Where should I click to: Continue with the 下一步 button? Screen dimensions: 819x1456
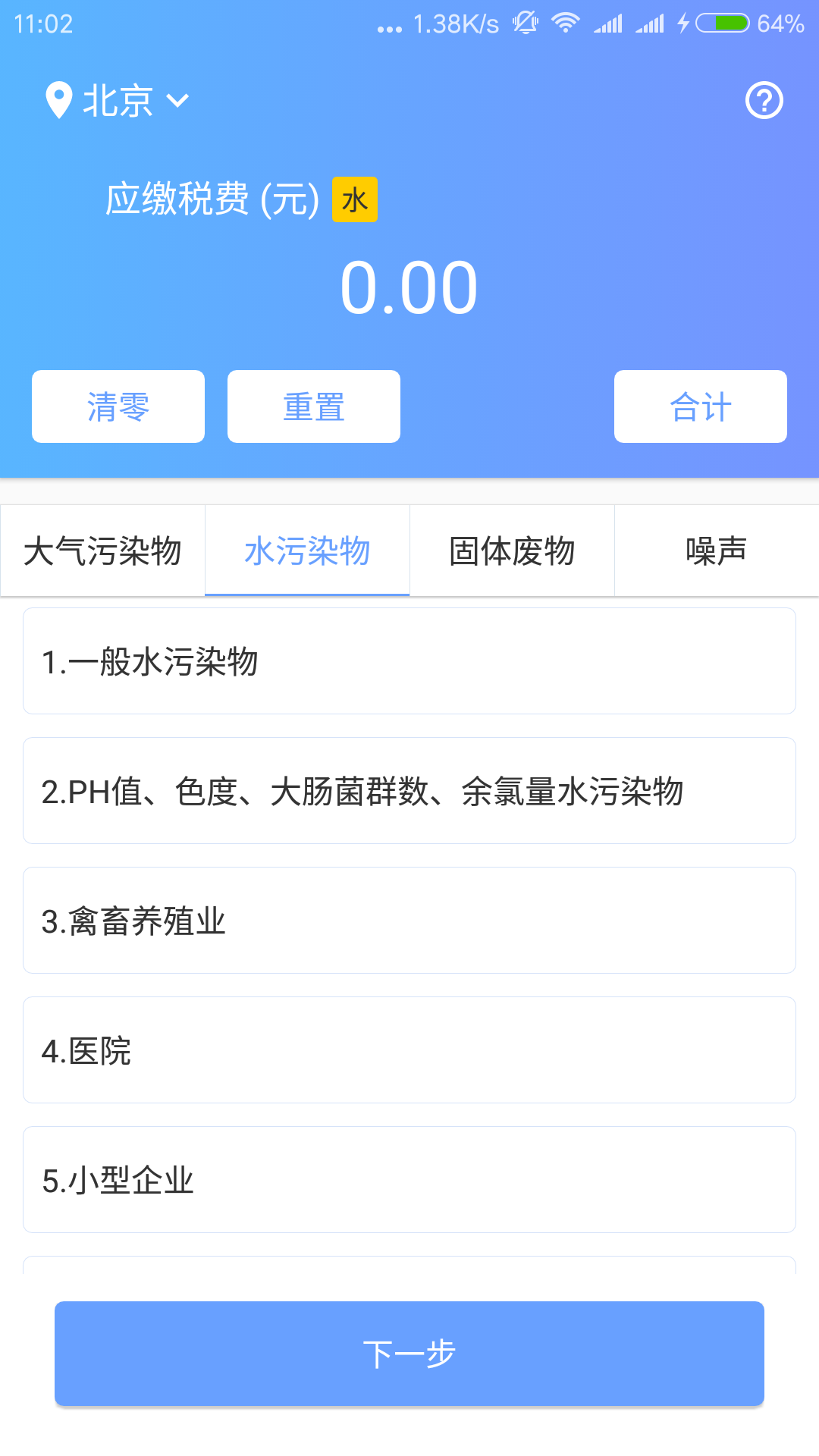pyautogui.click(x=409, y=1354)
